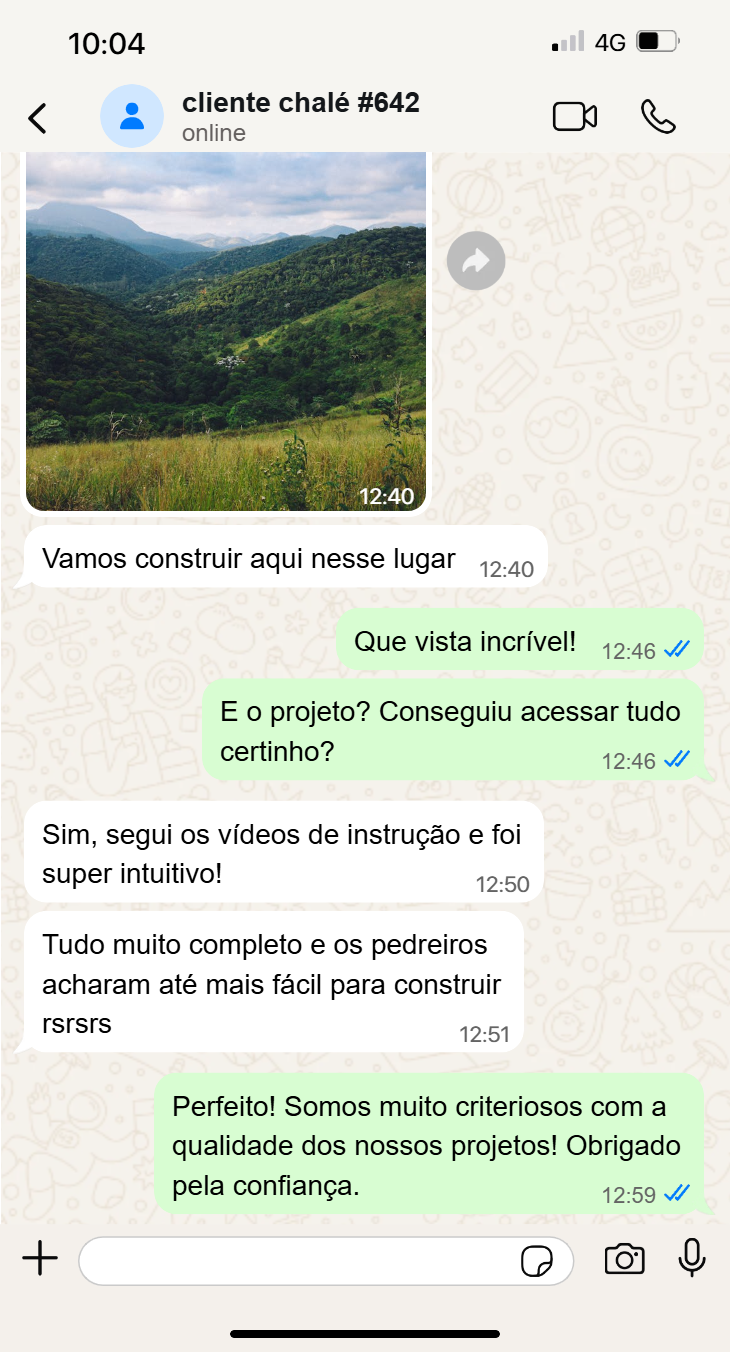Open the contact's profile picture
730x1352 pixels.
click(131, 116)
